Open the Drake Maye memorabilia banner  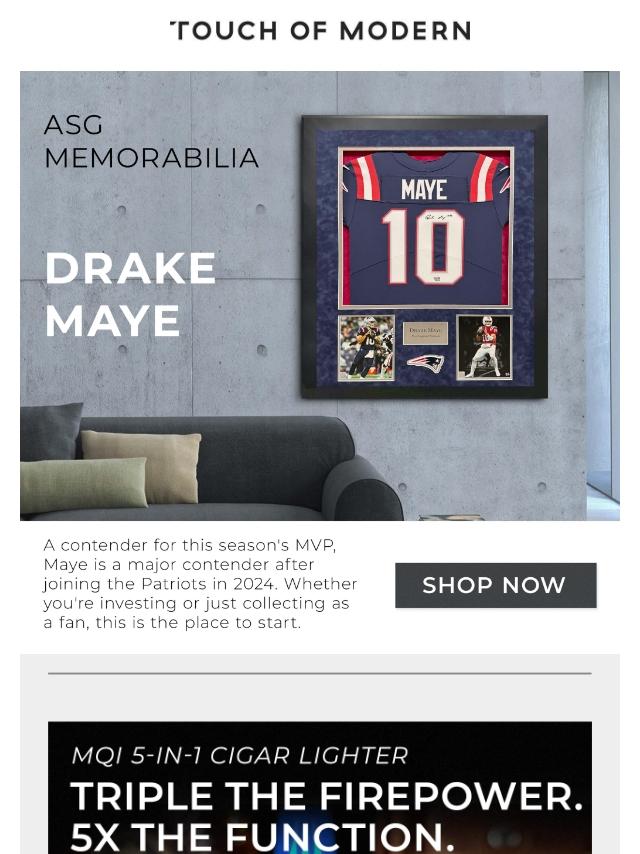(x=320, y=295)
